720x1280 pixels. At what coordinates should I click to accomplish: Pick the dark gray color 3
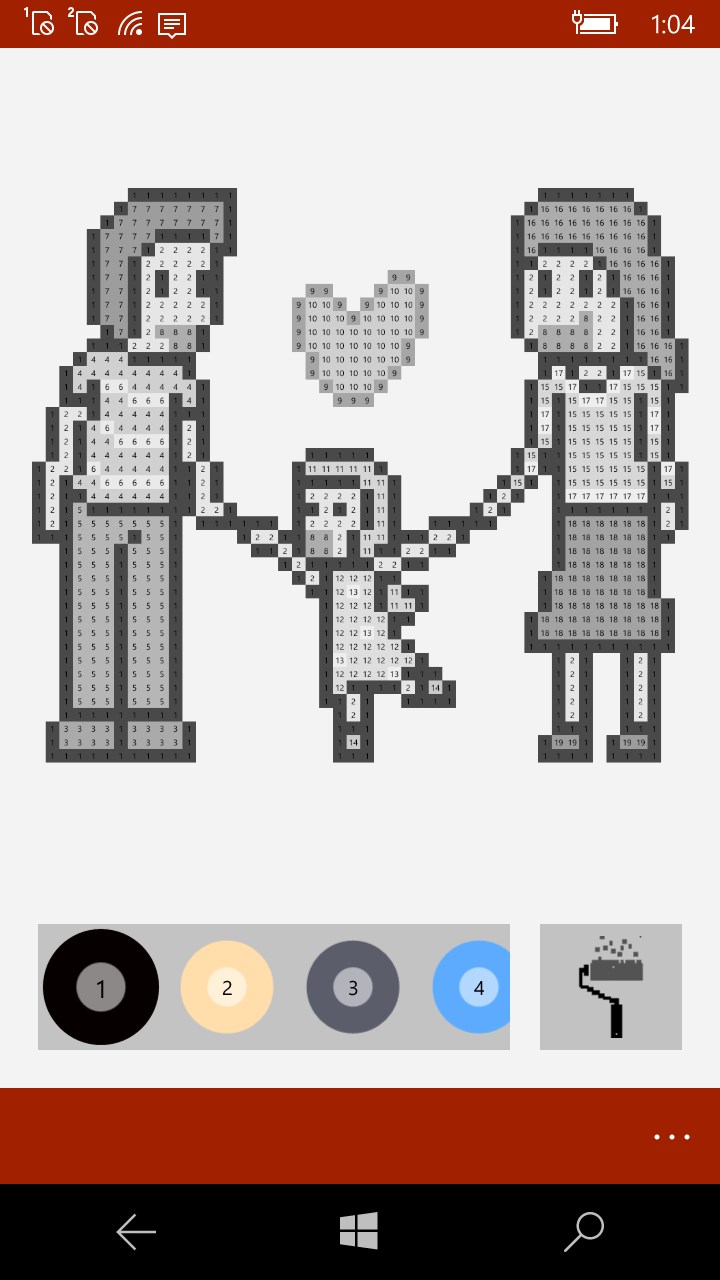click(x=353, y=987)
